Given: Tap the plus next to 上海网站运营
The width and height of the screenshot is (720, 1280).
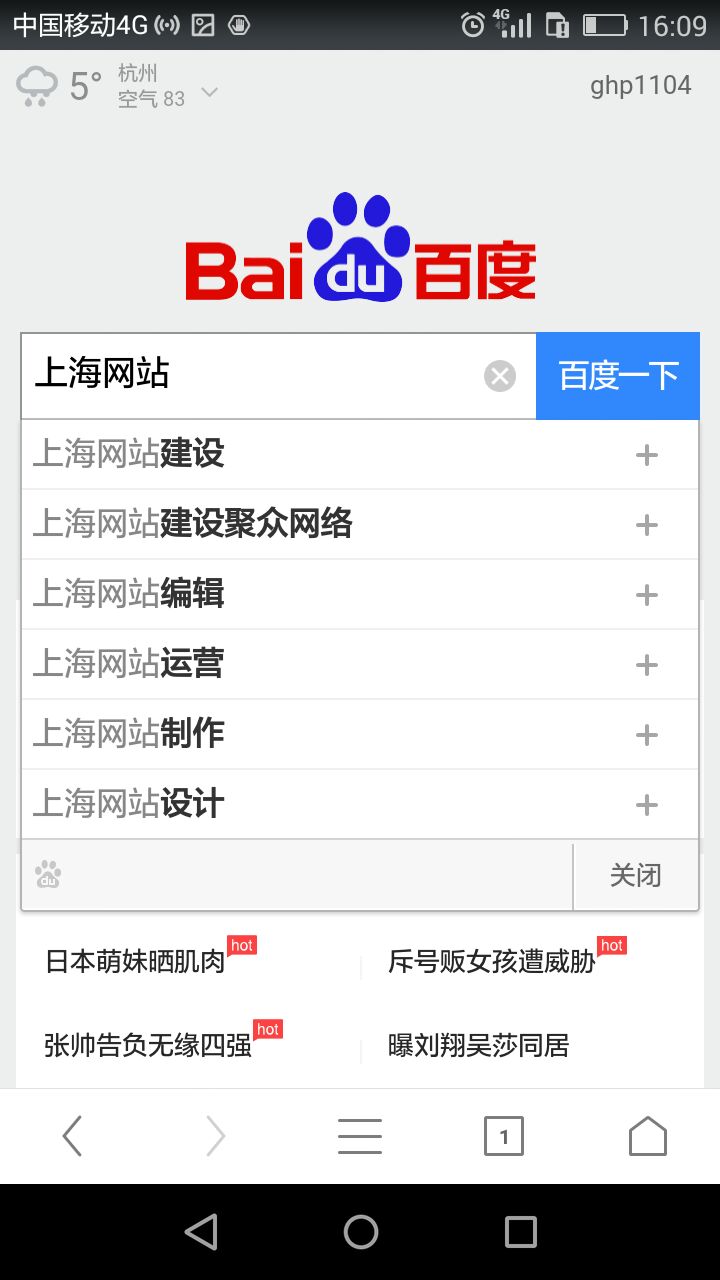Looking at the screenshot, I should point(646,664).
